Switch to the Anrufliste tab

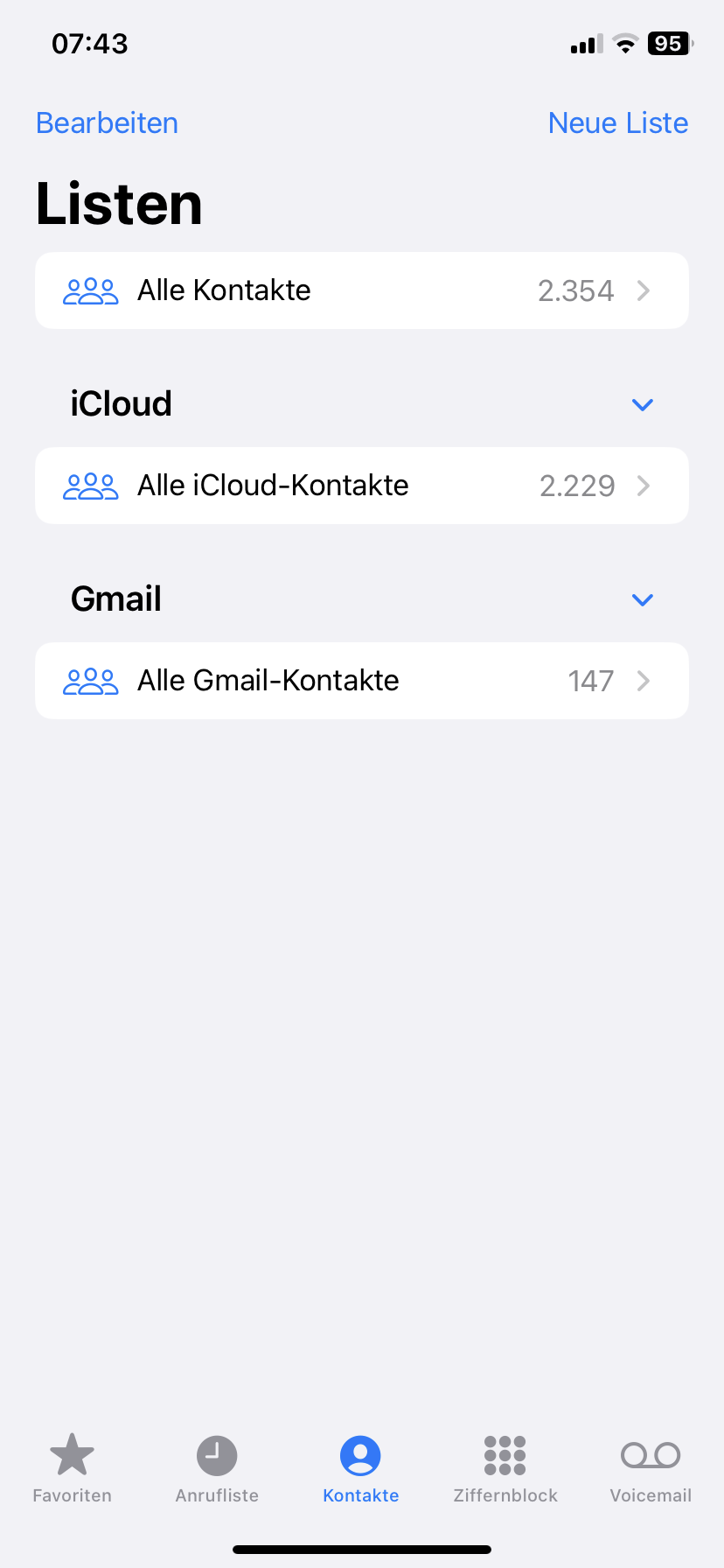217,1469
